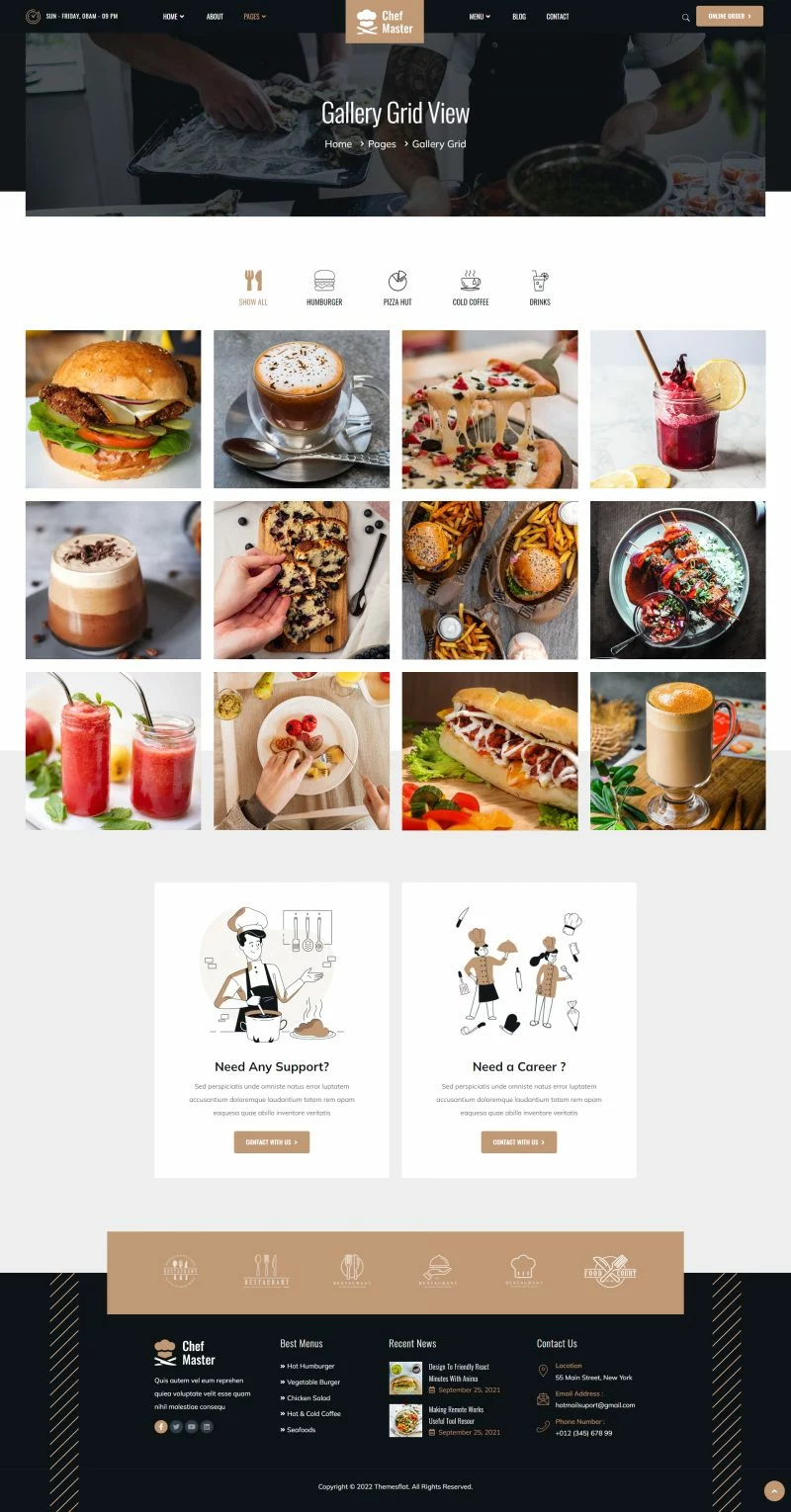The width and height of the screenshot is (791, 1512).
Task: Tap the Online Order button
Action: click(x=729, y=16)
